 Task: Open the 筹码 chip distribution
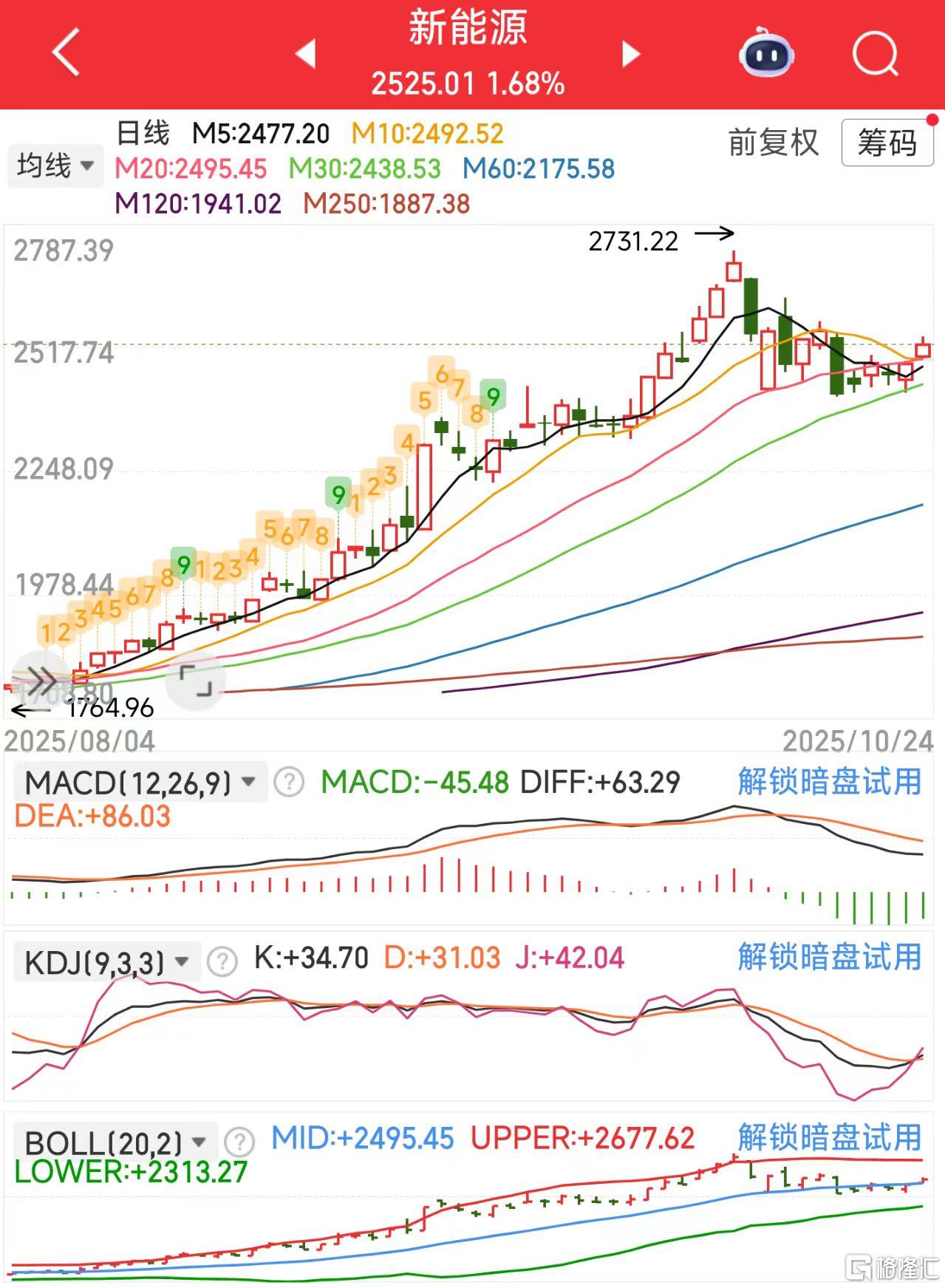click(887, 143)
